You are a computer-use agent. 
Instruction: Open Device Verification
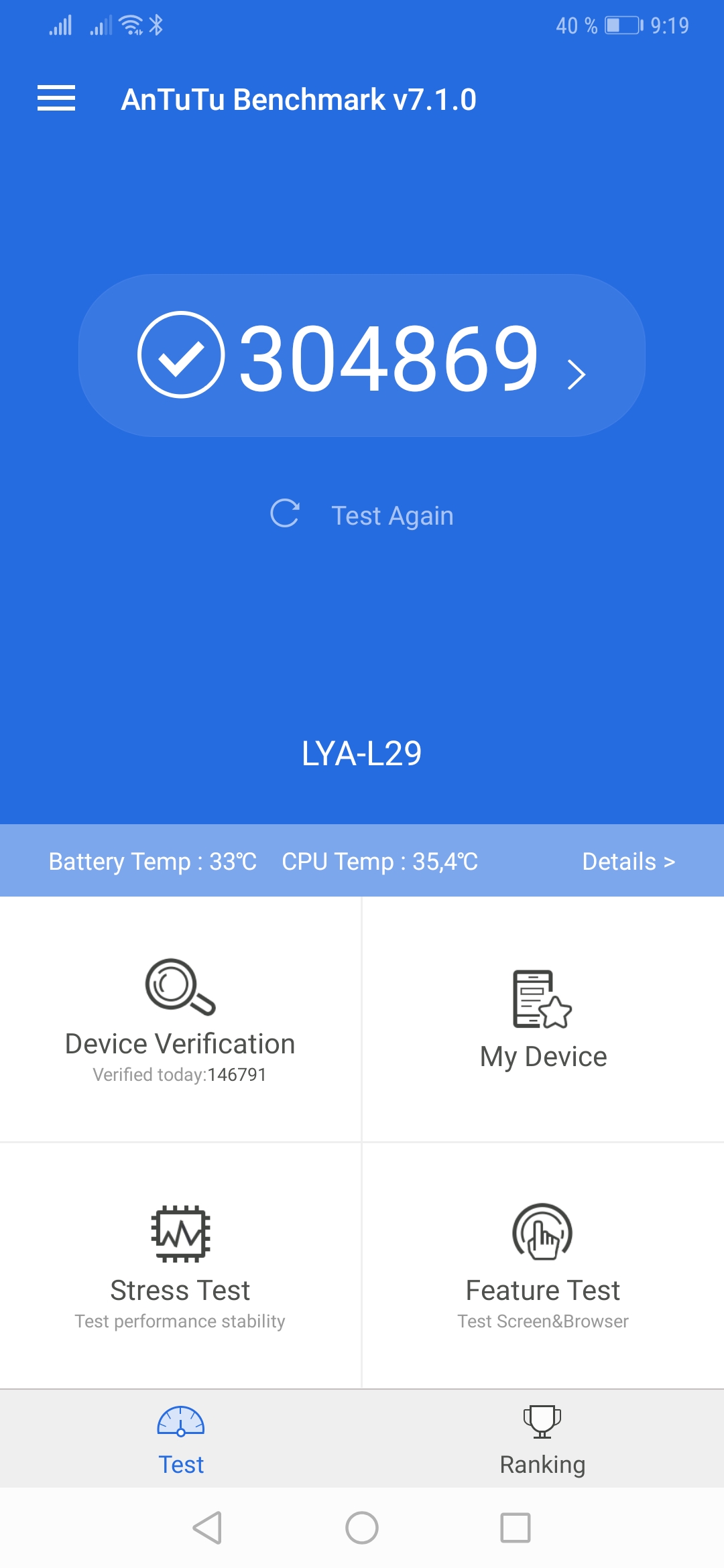point(180,1020)
